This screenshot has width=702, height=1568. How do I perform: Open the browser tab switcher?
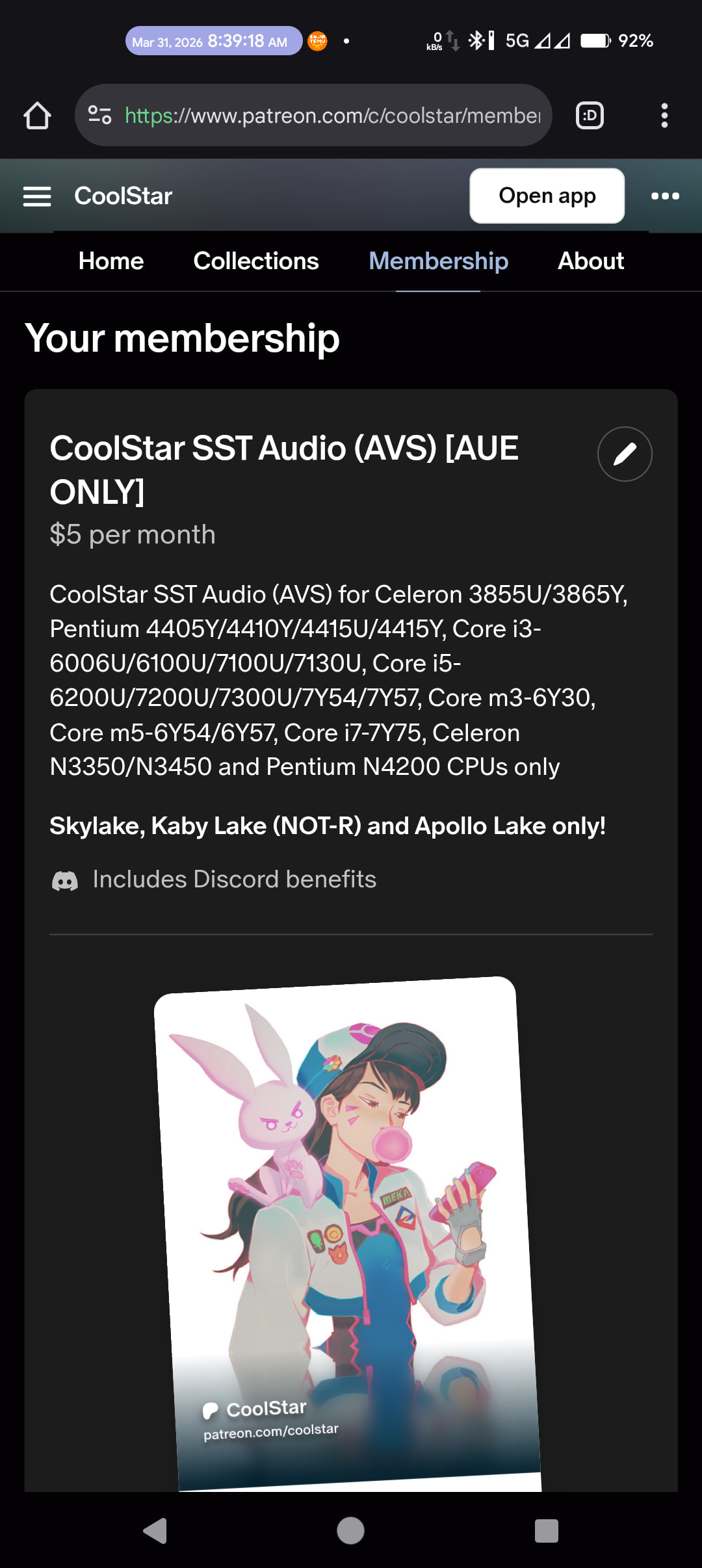(590, 116)
